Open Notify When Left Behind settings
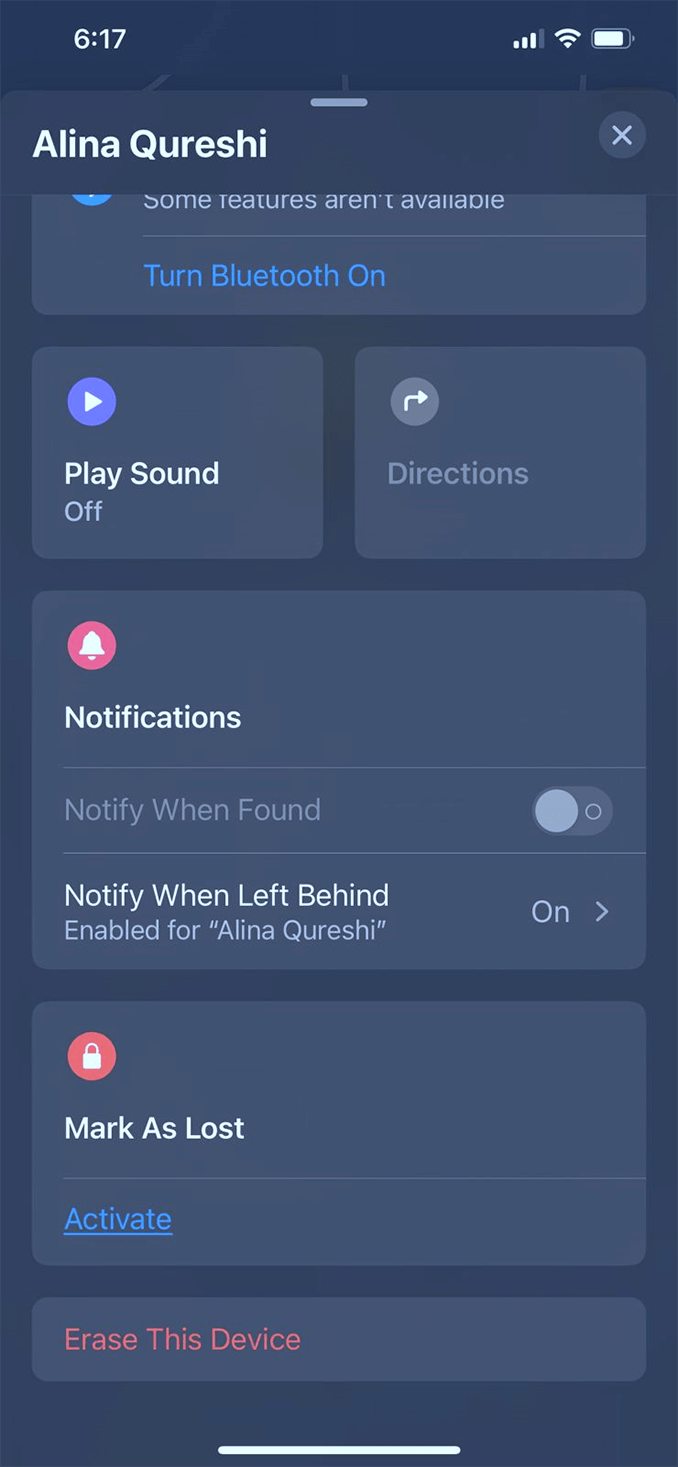Viewport: 678px width, 1467px height. tap(338, 911)
